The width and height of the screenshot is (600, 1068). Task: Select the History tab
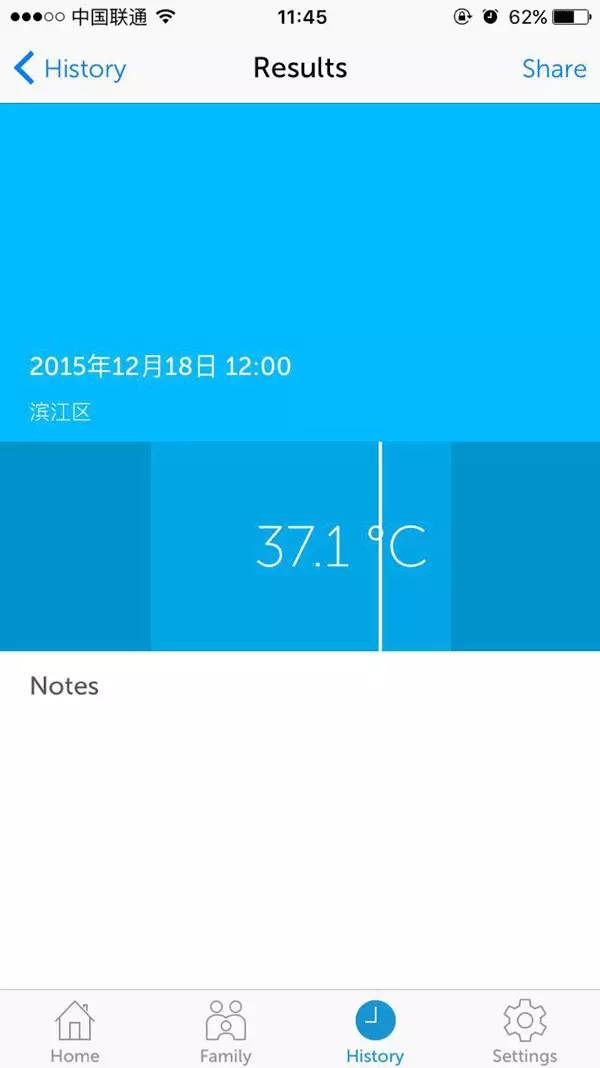point(375,1031)
